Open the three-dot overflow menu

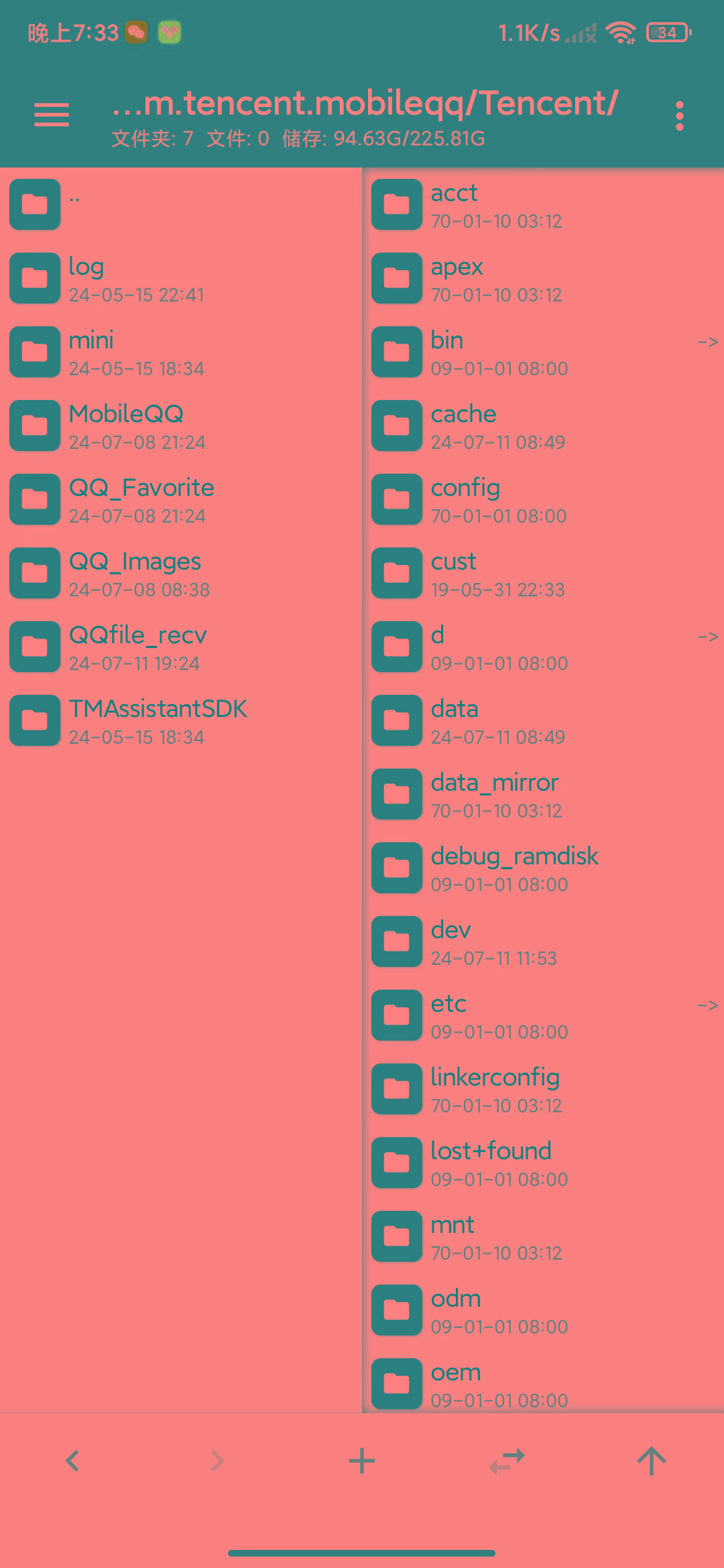(679, 116)
